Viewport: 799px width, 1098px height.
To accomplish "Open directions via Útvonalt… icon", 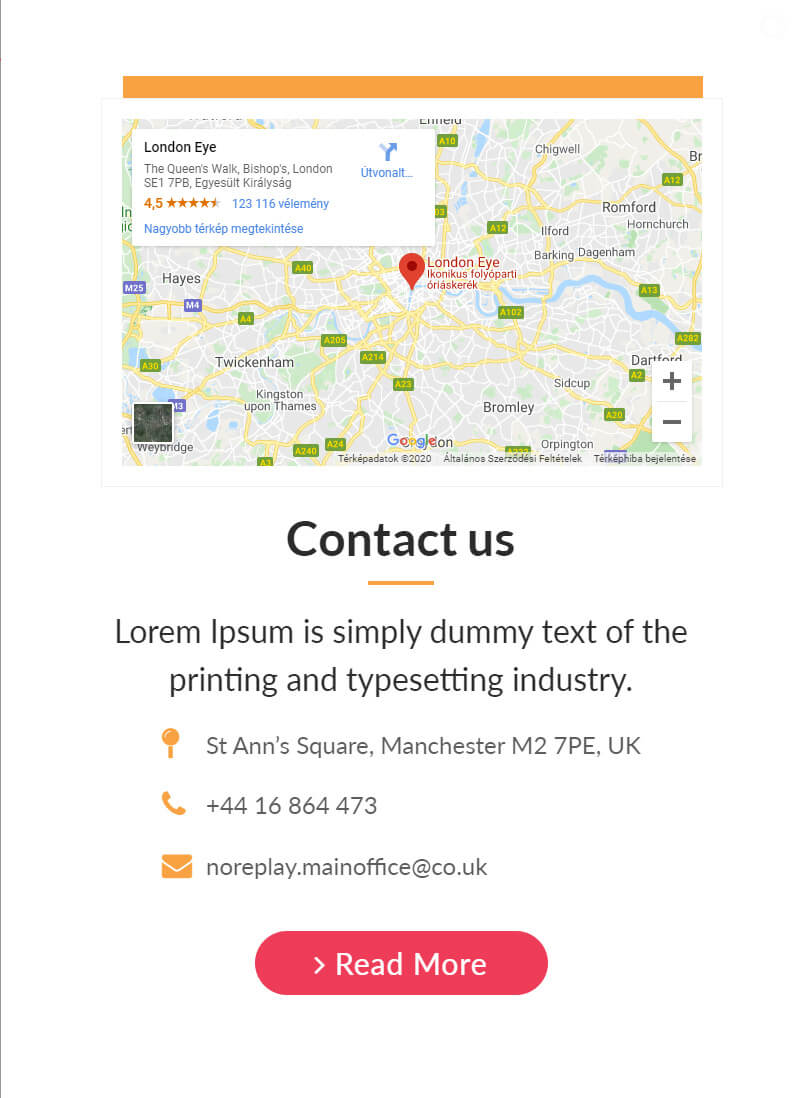I will [387, 153].
